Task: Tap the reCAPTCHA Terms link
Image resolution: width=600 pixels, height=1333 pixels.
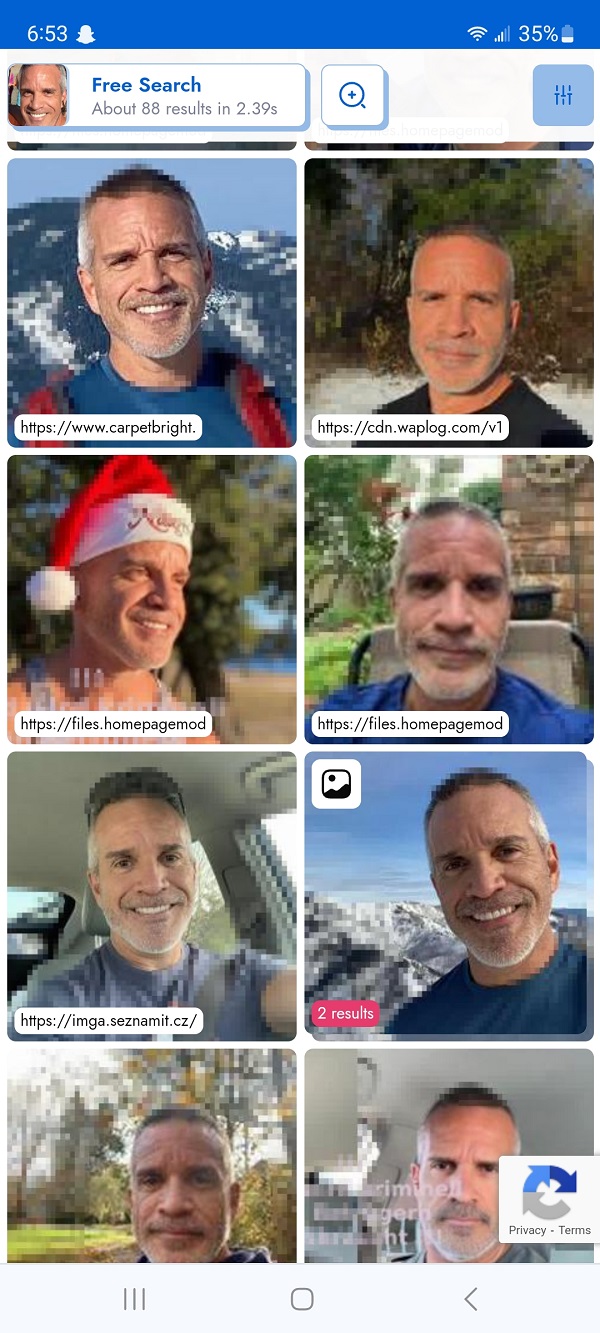Action: (575, 1230)
